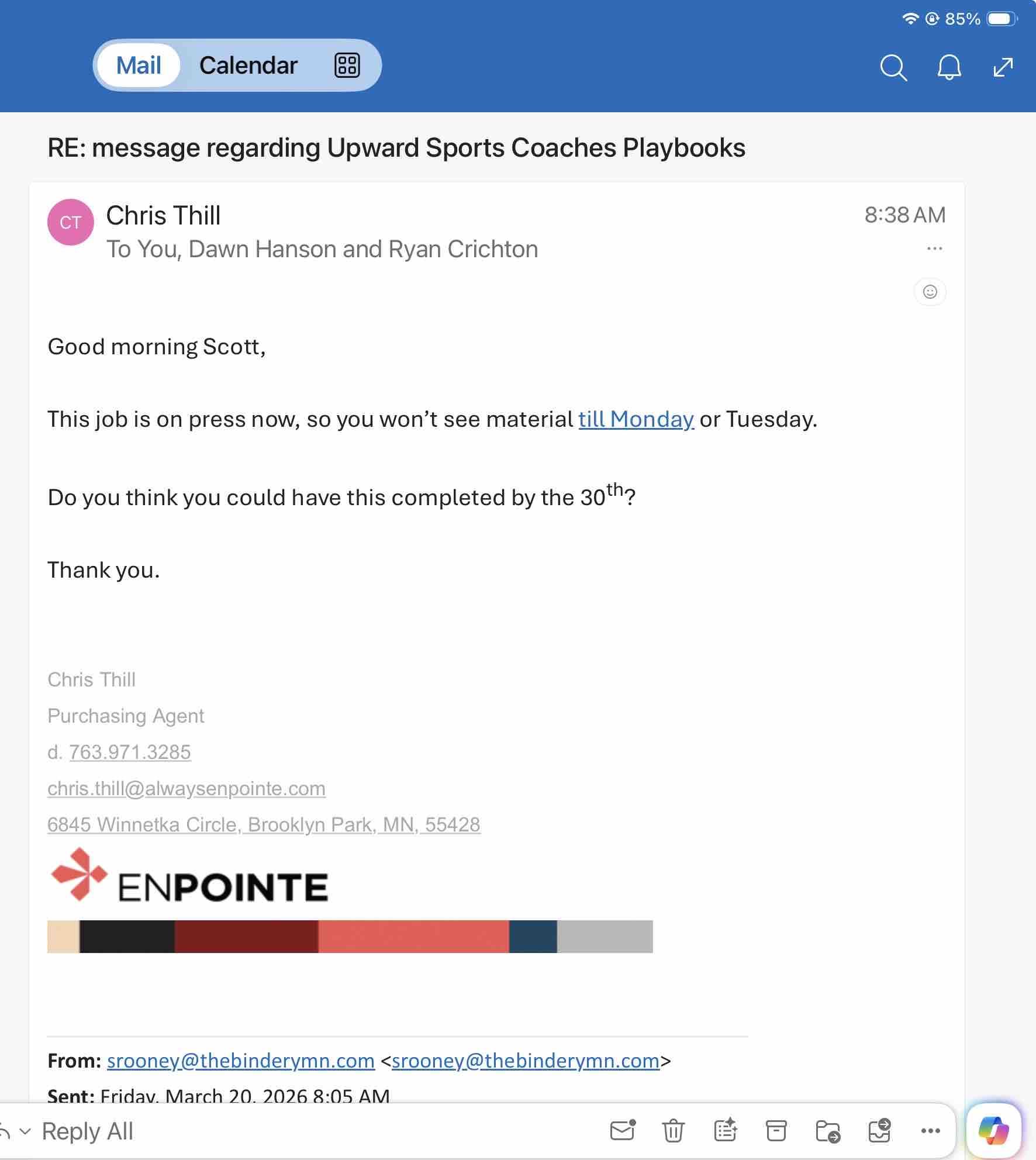
Task: Archive this email
Action: click(x=776, y=1131)
